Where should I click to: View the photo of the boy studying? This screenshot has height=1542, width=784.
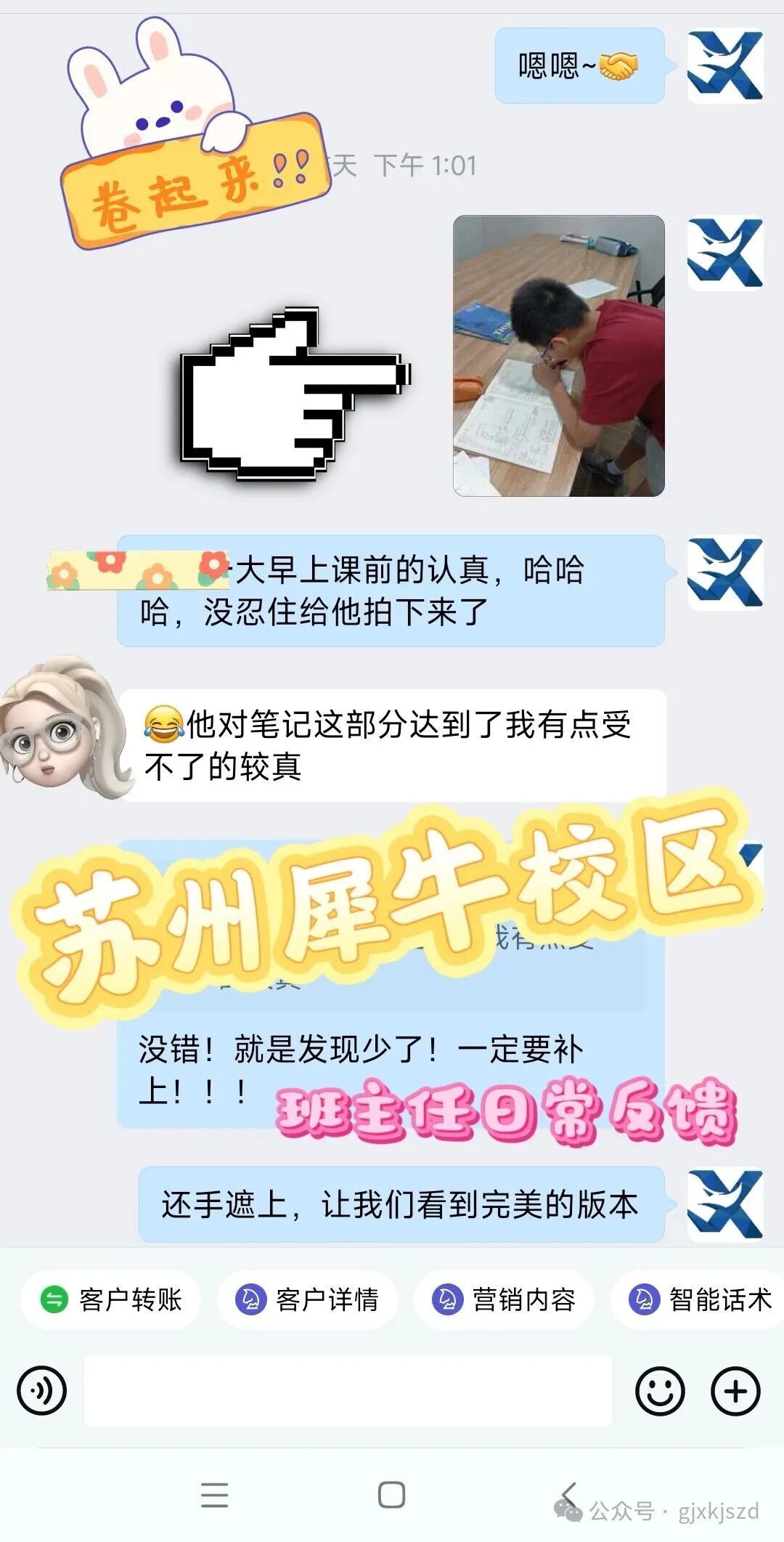click(558, 356)
